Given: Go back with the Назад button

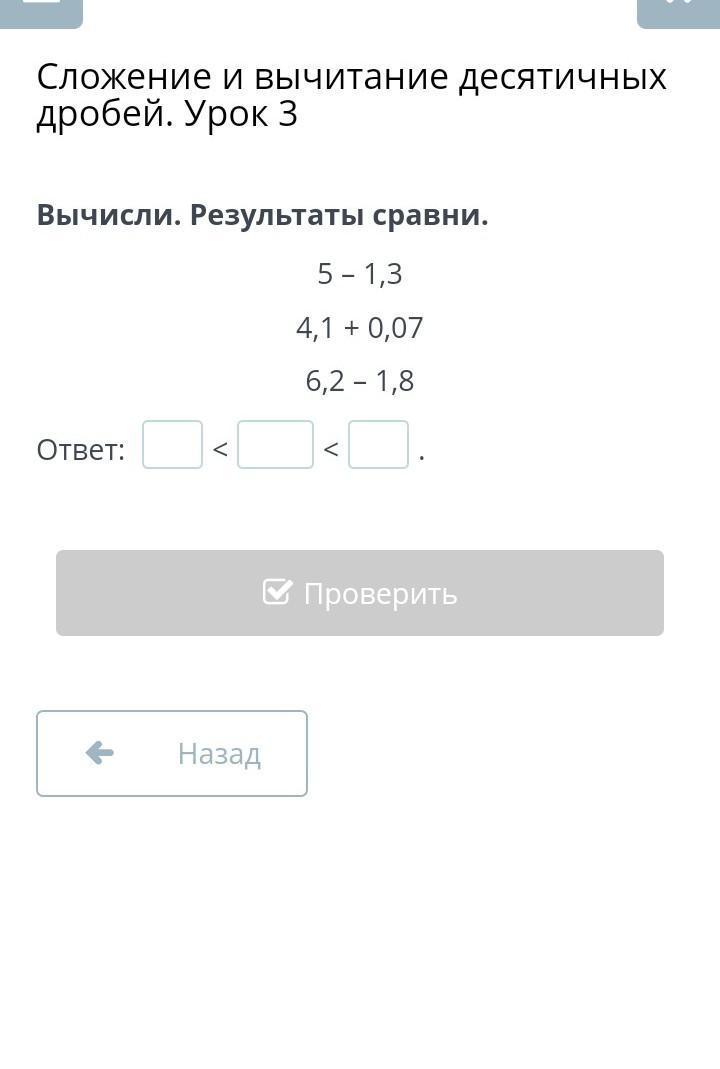Looking at the screenshot, I should click(172, 753).
